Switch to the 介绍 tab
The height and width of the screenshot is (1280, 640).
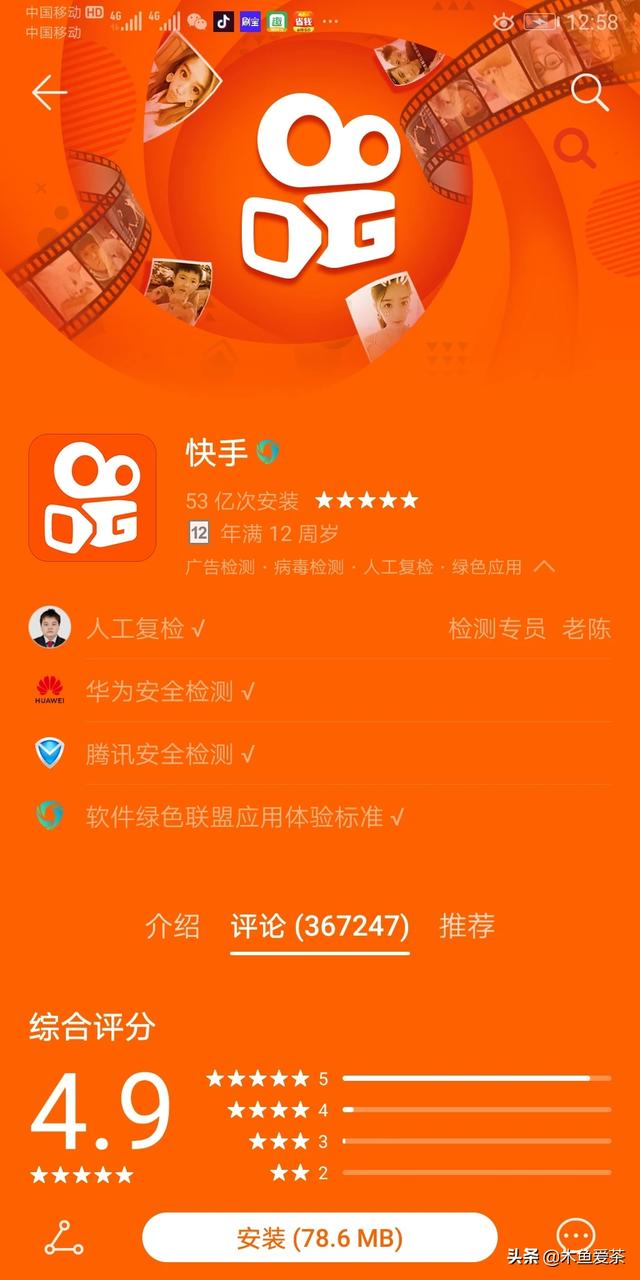tap(173, 926)
